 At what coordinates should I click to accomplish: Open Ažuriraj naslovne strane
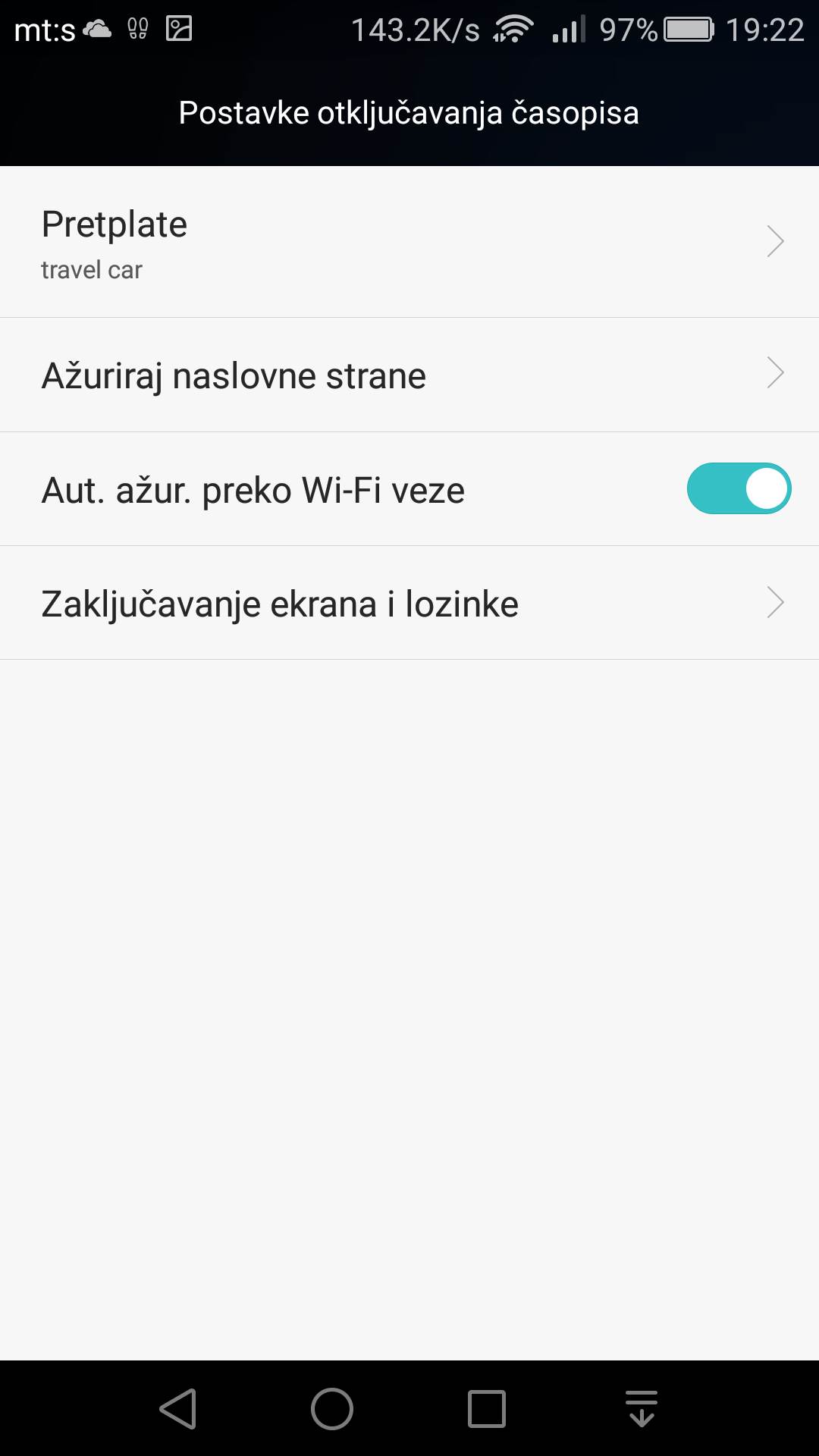[409, 375]
